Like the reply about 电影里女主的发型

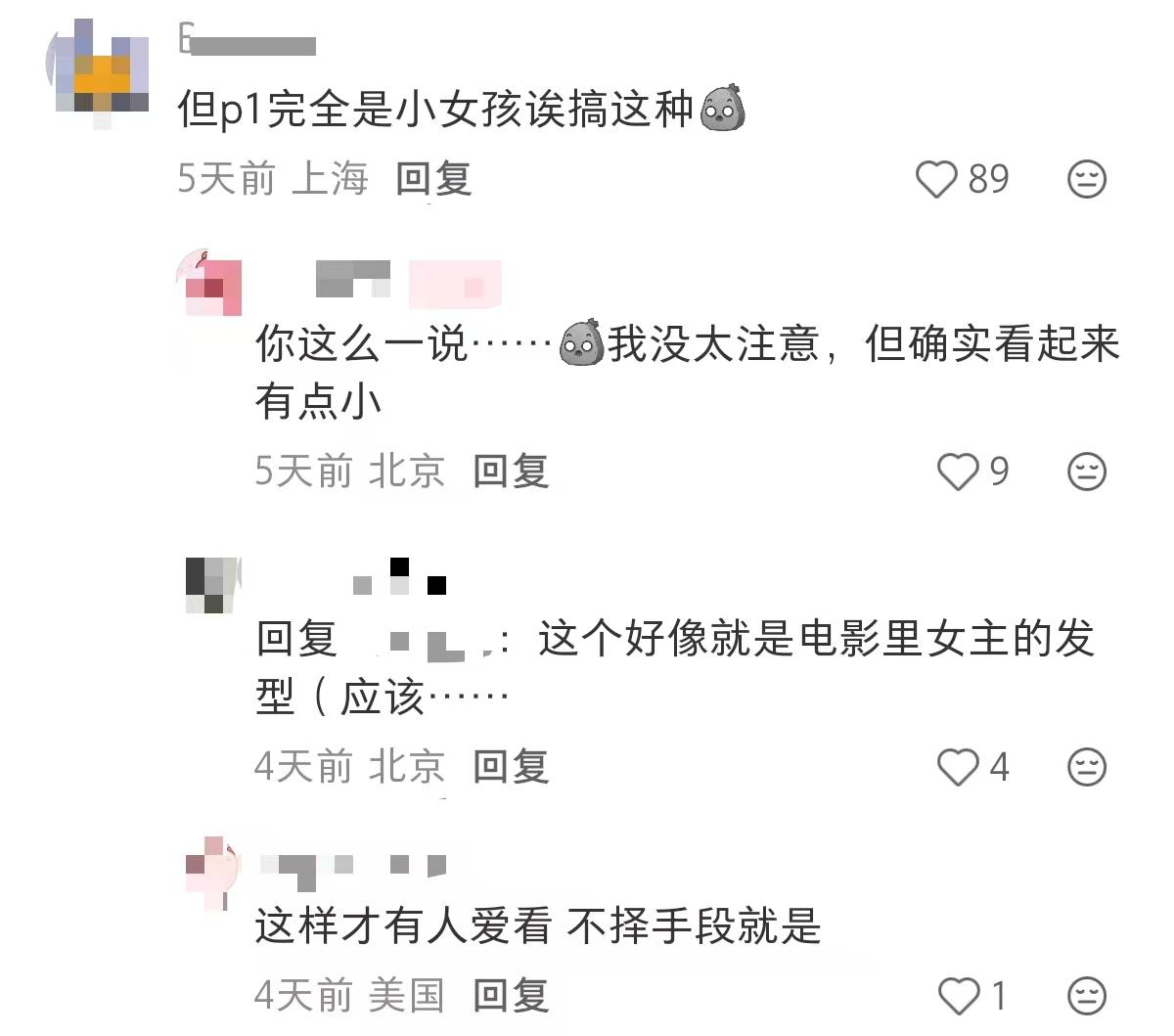[957, 767]
